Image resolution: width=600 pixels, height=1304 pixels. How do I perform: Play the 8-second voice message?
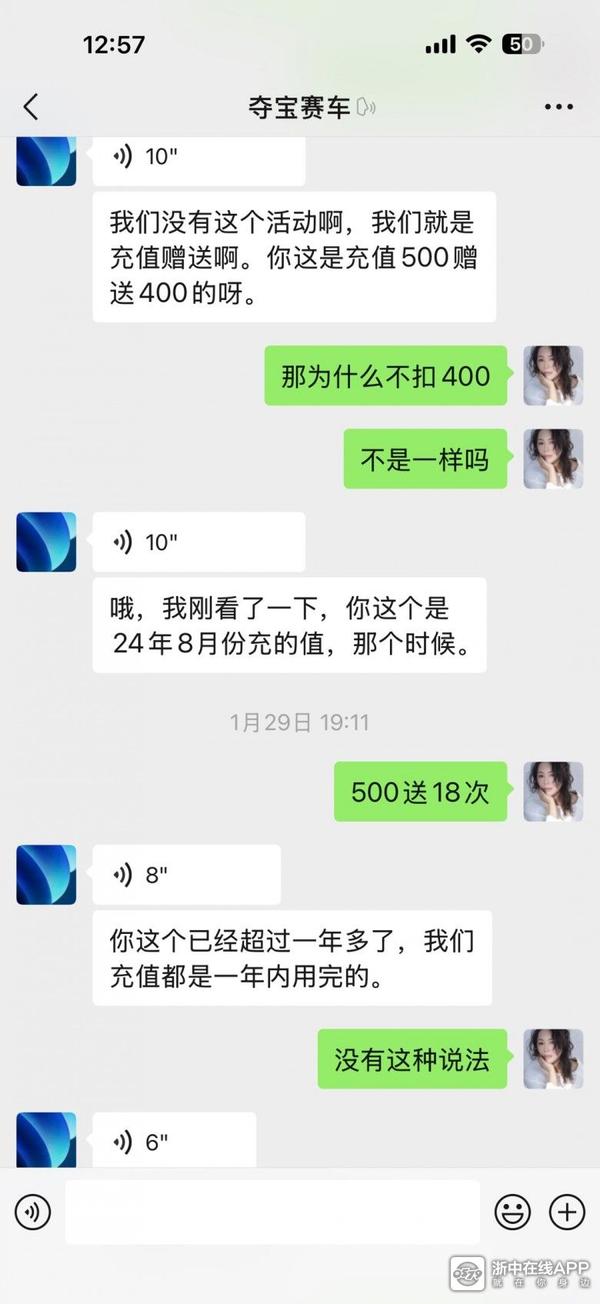(x=186, y=875)
